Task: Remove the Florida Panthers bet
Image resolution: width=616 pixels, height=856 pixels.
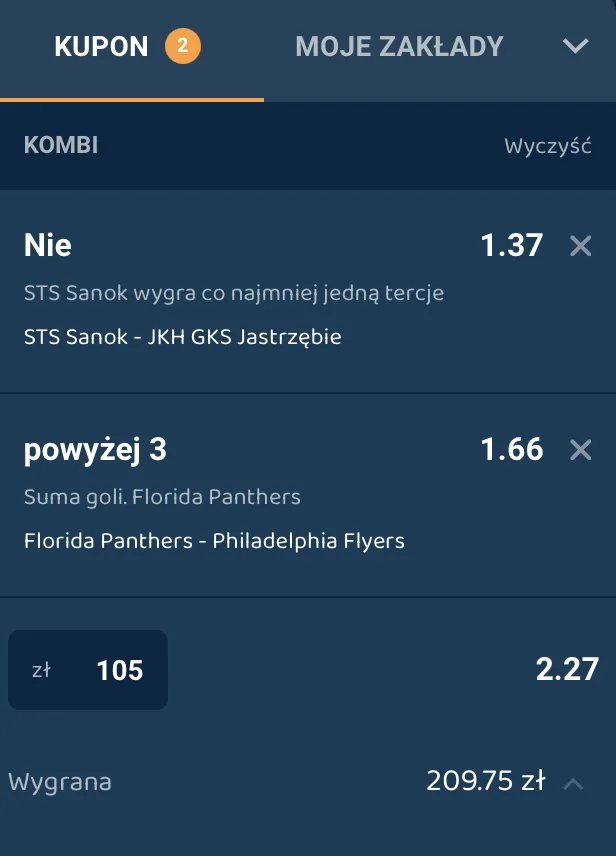Action: [580, 450]
